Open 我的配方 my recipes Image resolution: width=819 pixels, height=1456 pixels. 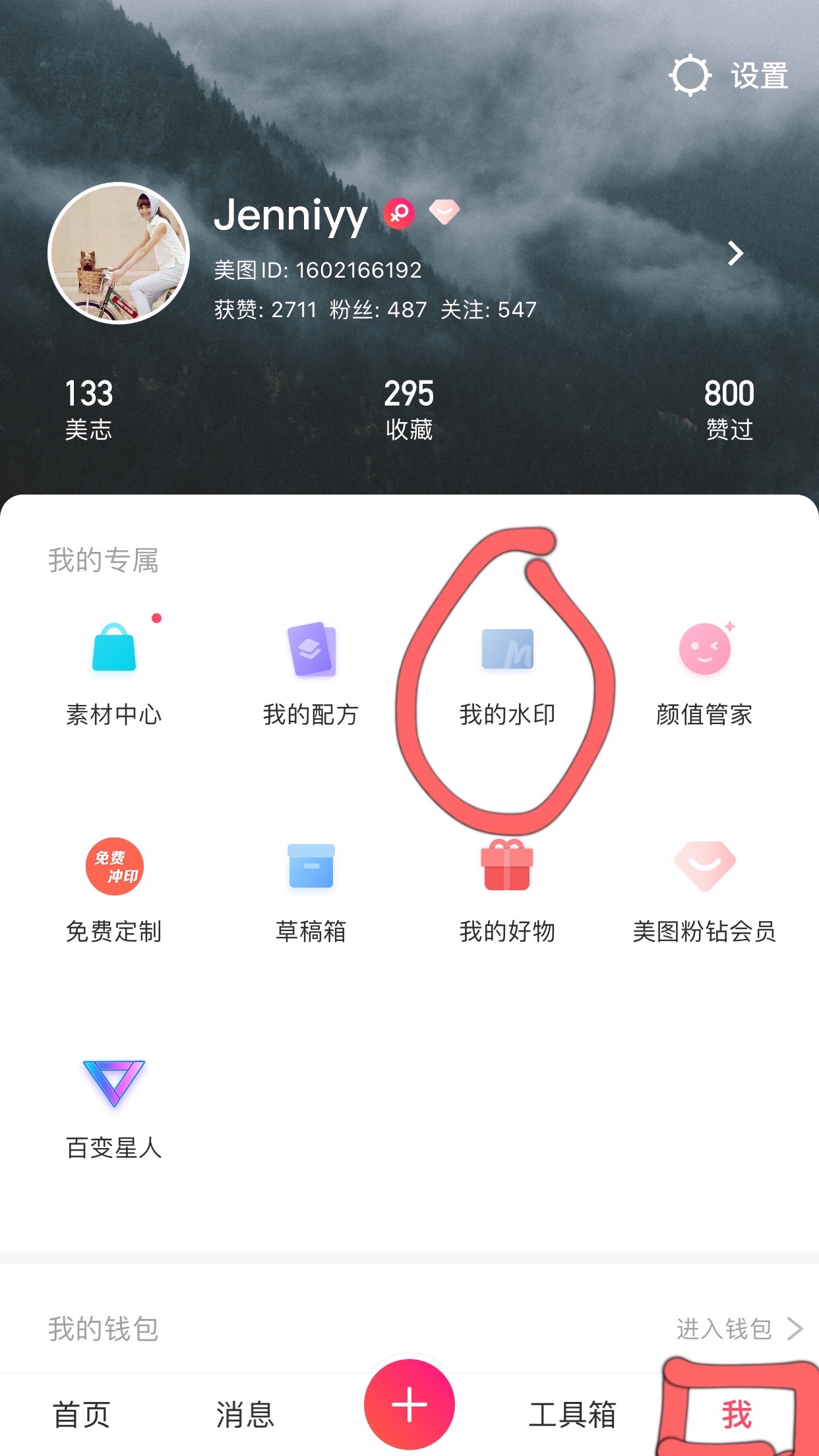[311, 673]
